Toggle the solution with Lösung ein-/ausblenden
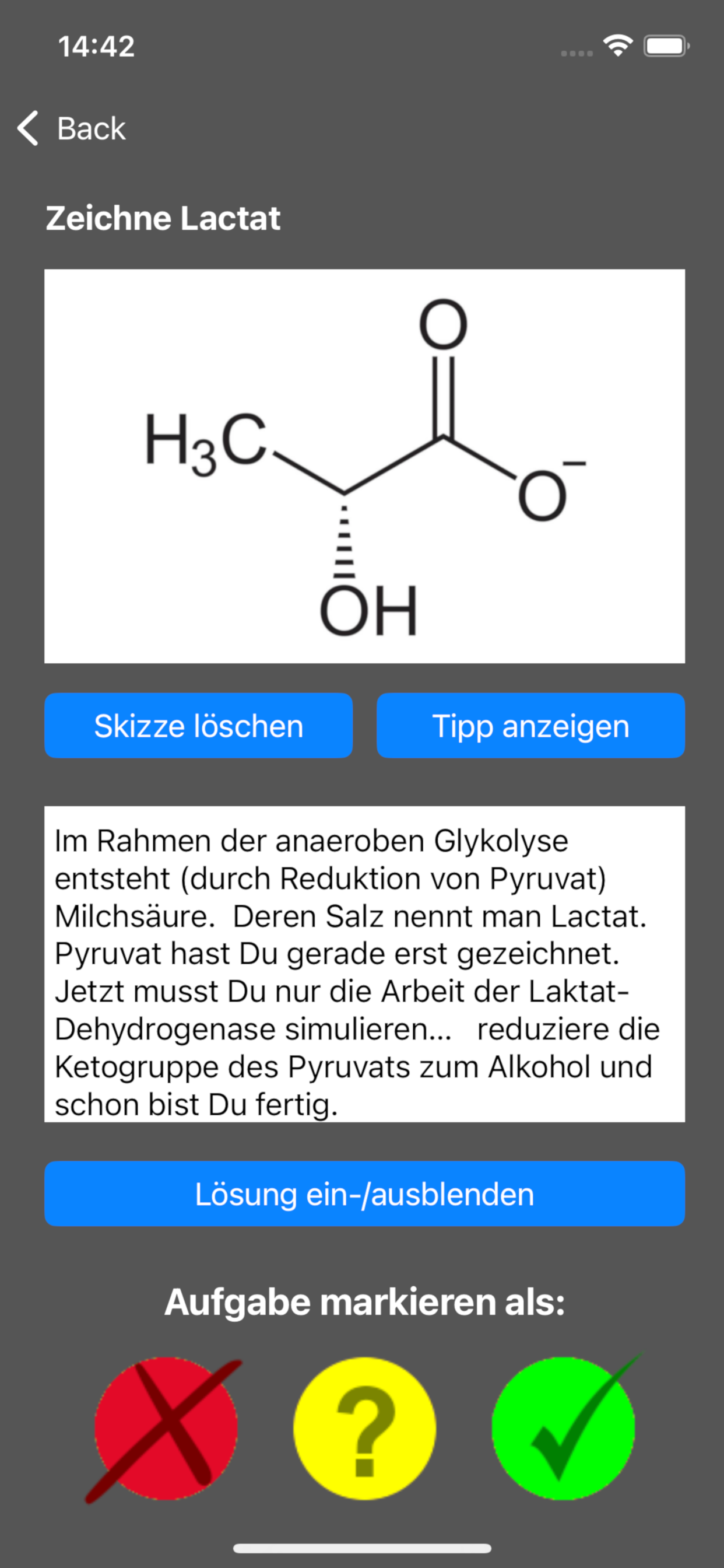Viewport: 724px width, 1568px height. pyautogui.click(x=364, y=1193)
